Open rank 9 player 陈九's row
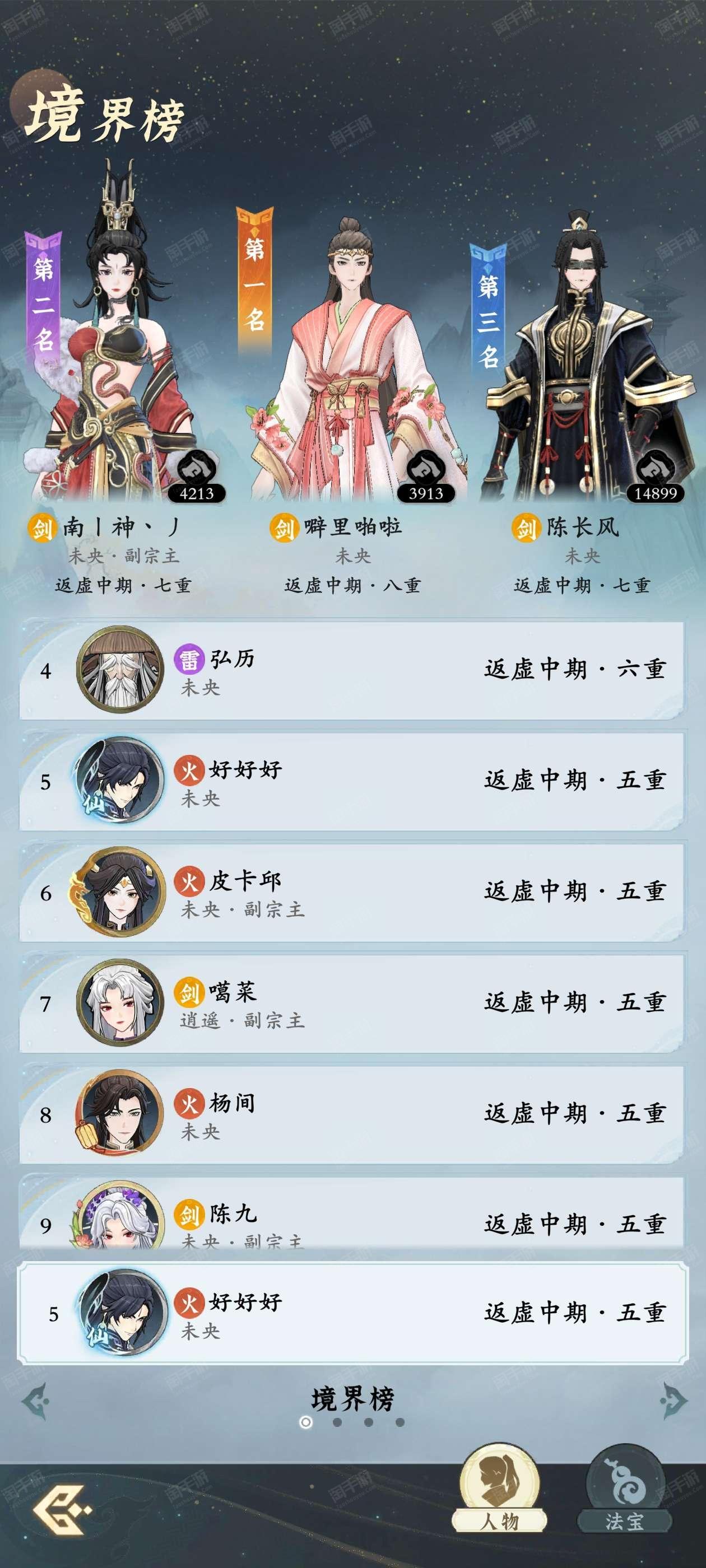The image size is (706, 1568). click(x=351, y=1212)
